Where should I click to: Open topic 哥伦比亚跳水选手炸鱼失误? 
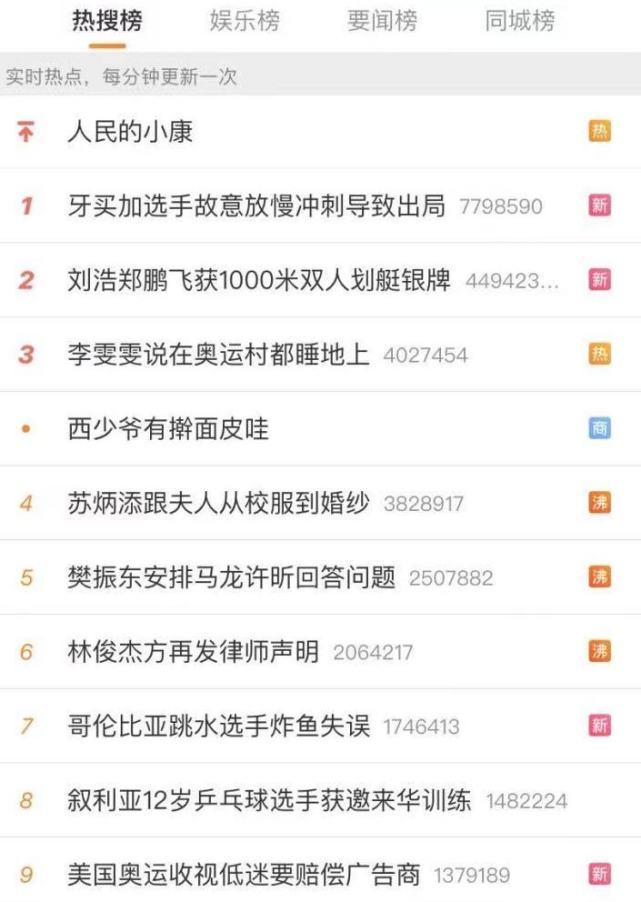tap(218, 726)
